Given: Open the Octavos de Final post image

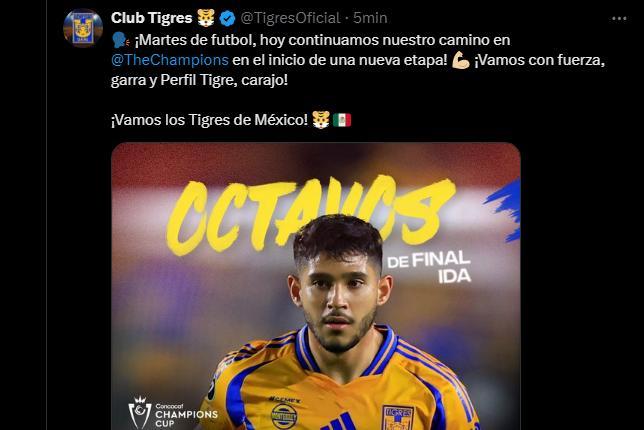Looking at the screenshot, I should [x=315, y=290].
